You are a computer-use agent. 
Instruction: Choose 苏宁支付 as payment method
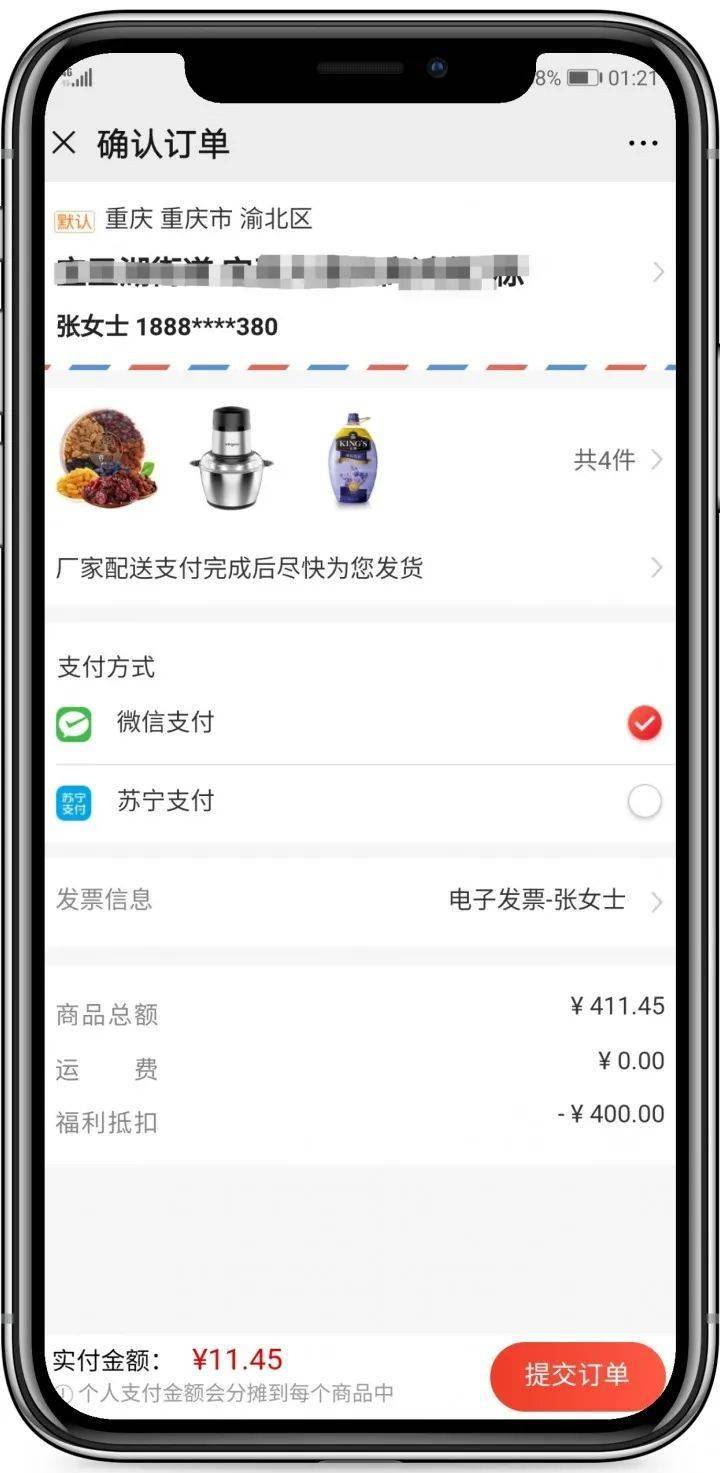tap(644, 801)
